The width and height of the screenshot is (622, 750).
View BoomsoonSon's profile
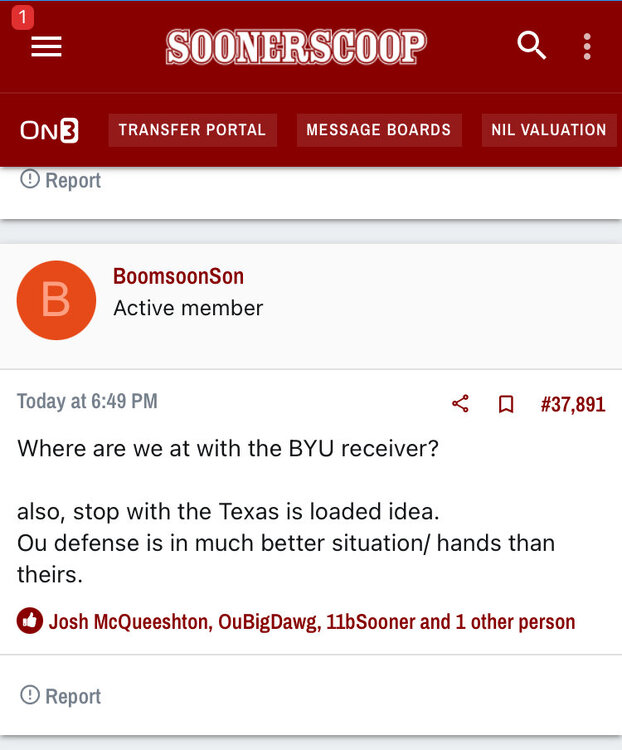click(179, 277)
